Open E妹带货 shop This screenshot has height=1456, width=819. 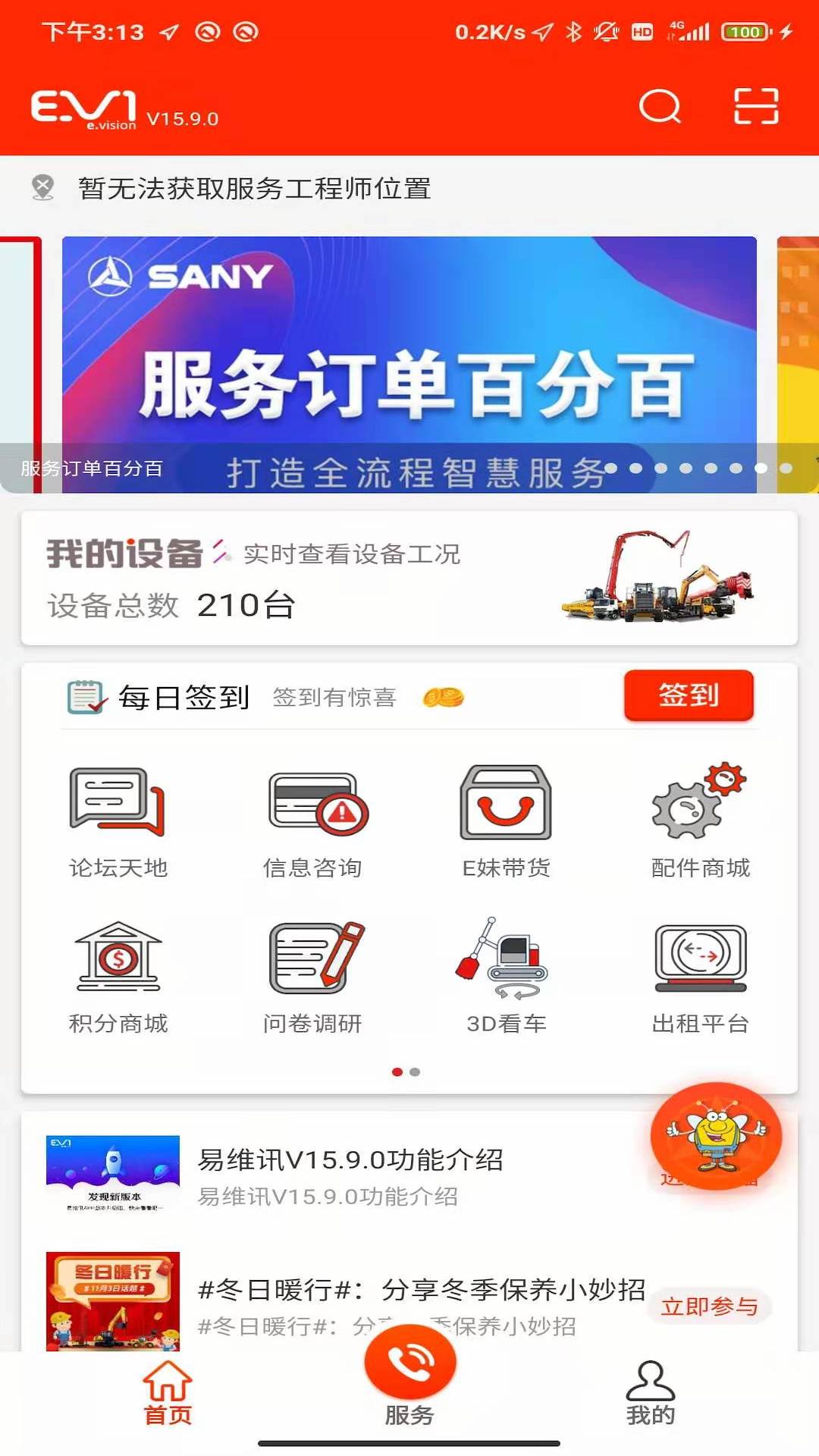pyautogui.click(x=507, y=821)
